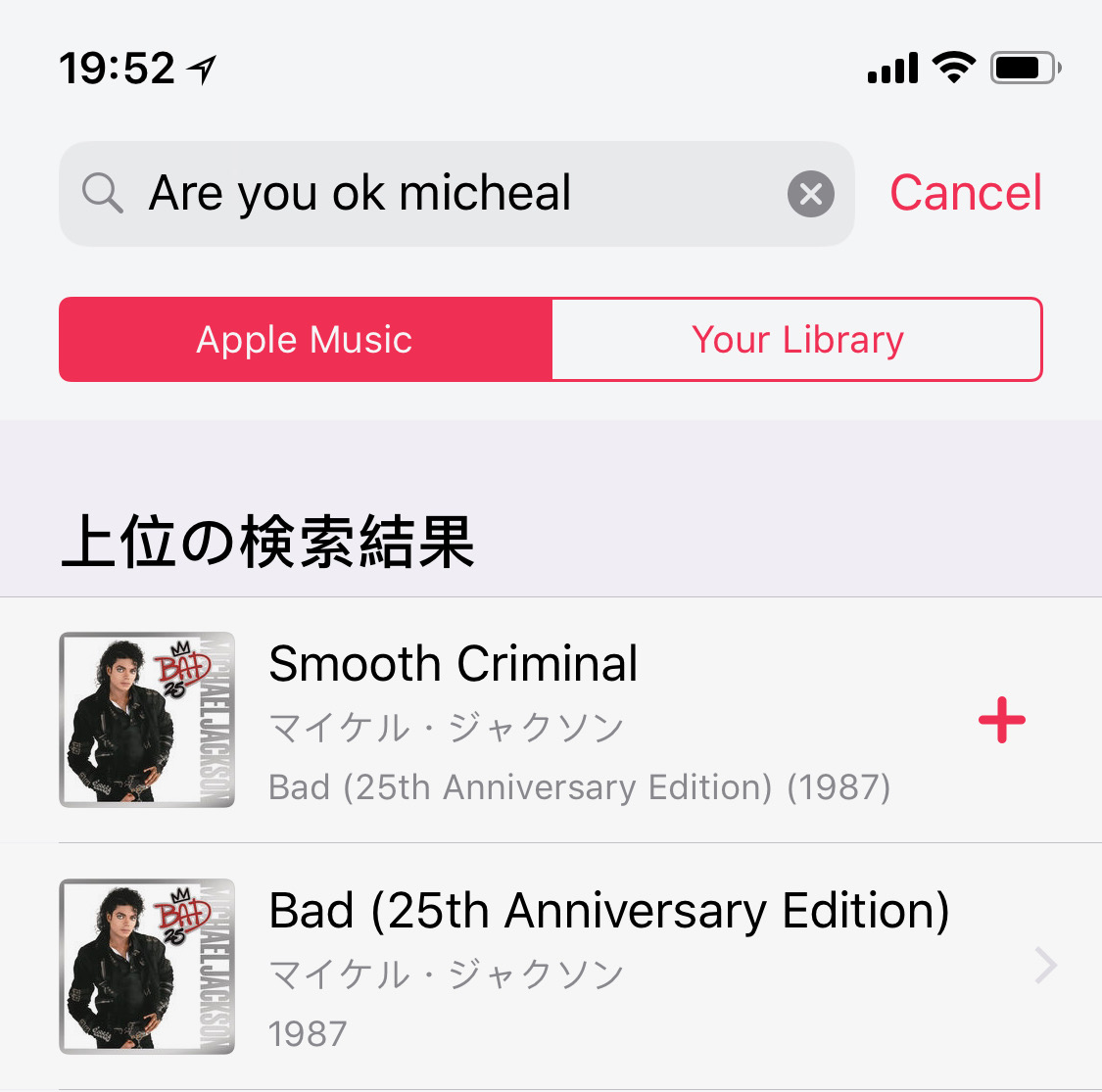The image size is (1102, 1092).
Task: Switch to the Your Library tab
Action: click(x=797, y=340)
